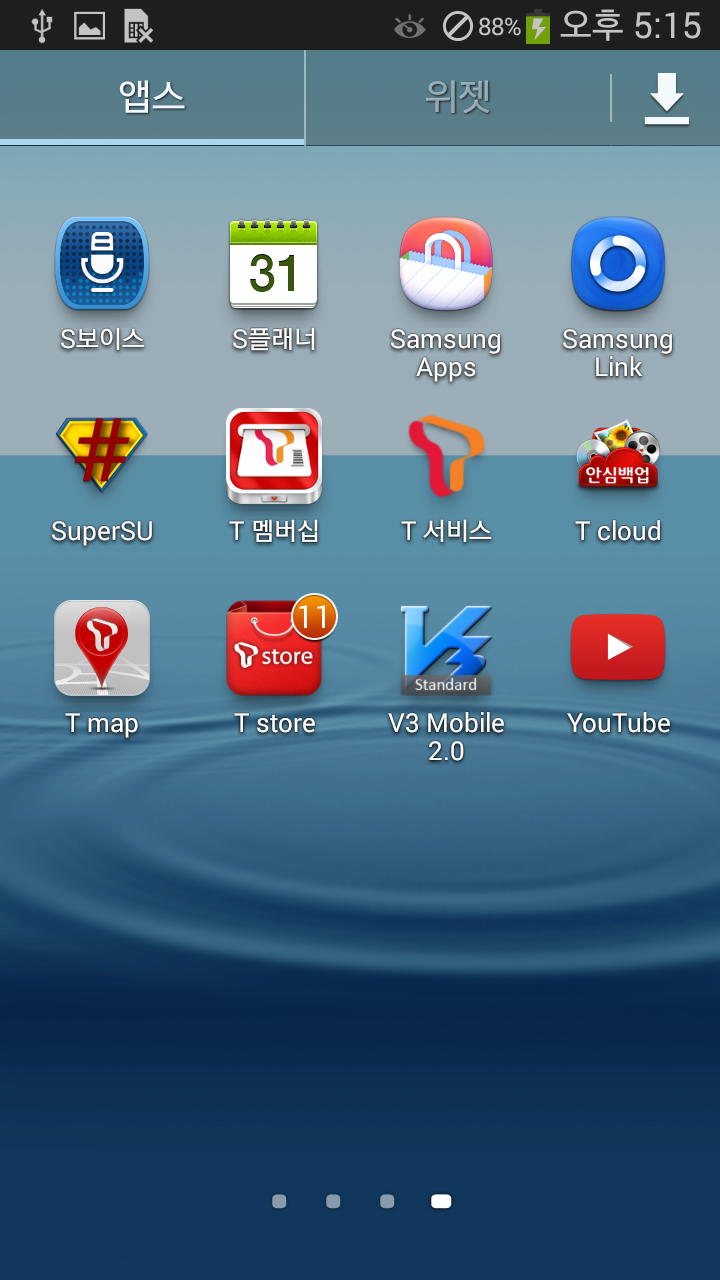Launch T 멤버십 app
Viewport: 720px width, 1280px height.
[274, 457]
